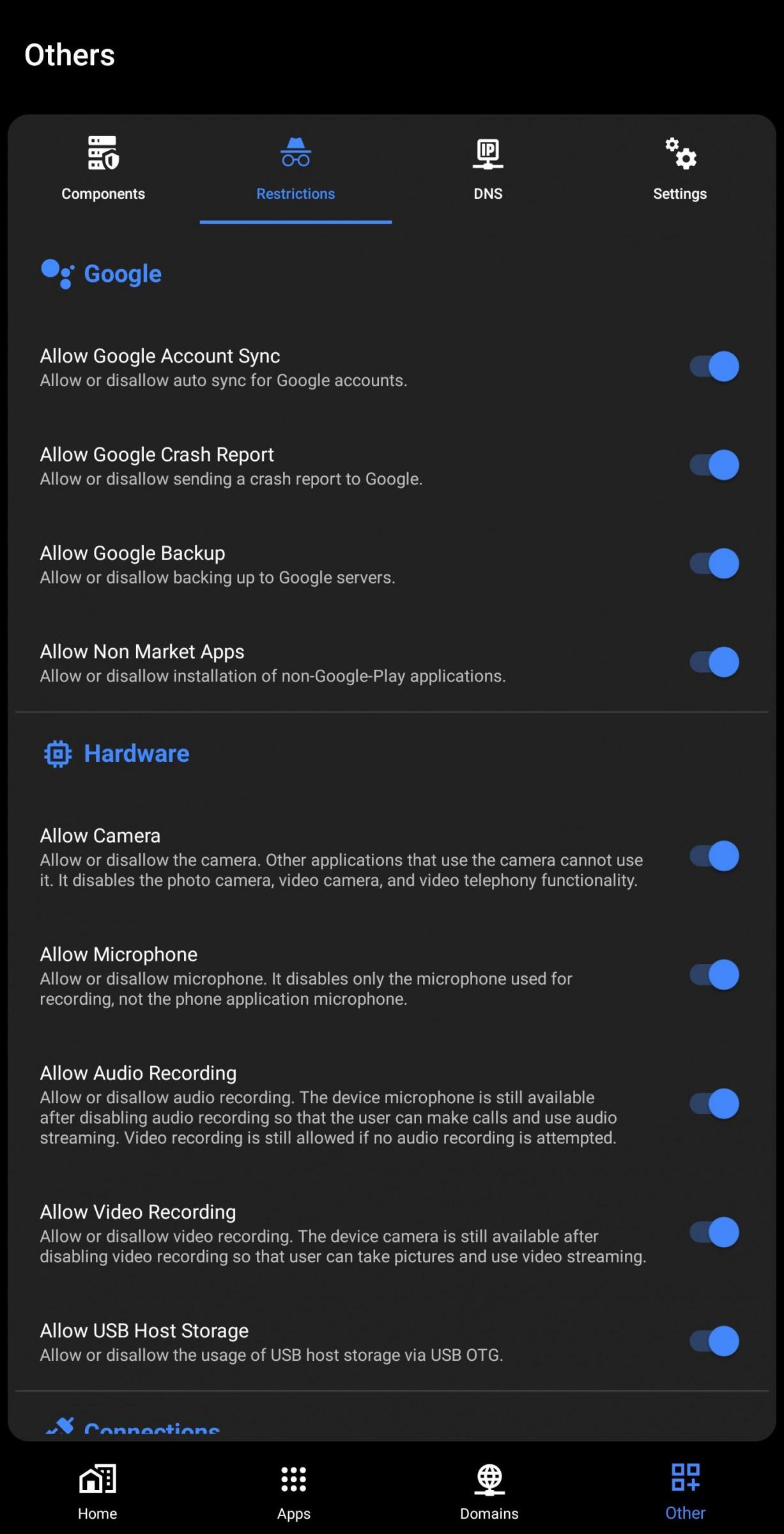The width and height of the screenshot is (784, 1534).
Task: Toggle Allow Video Recording switch
Action: [714, 1232]
